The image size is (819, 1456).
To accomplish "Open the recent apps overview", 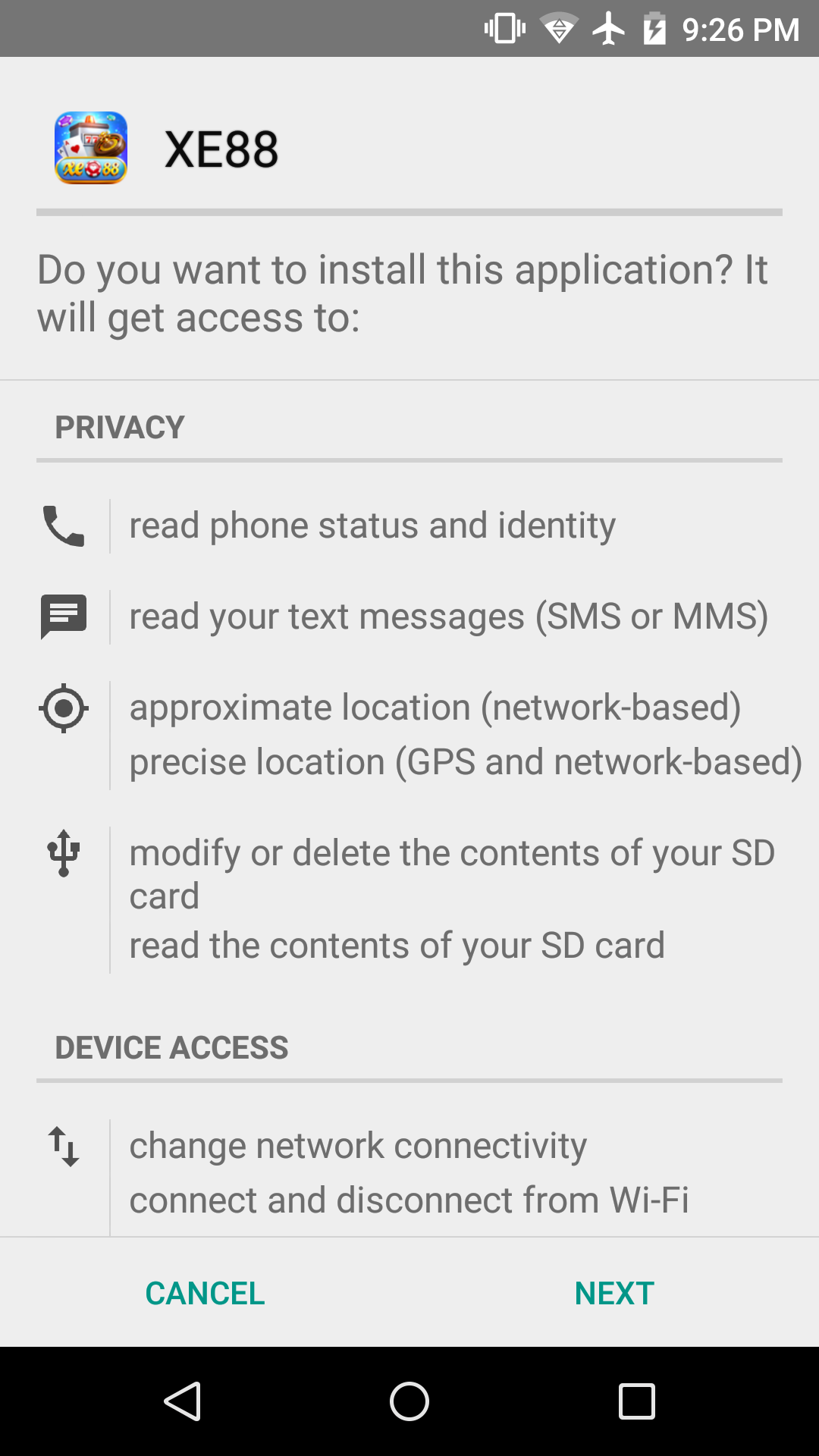I will click(x=636, y=1401).
